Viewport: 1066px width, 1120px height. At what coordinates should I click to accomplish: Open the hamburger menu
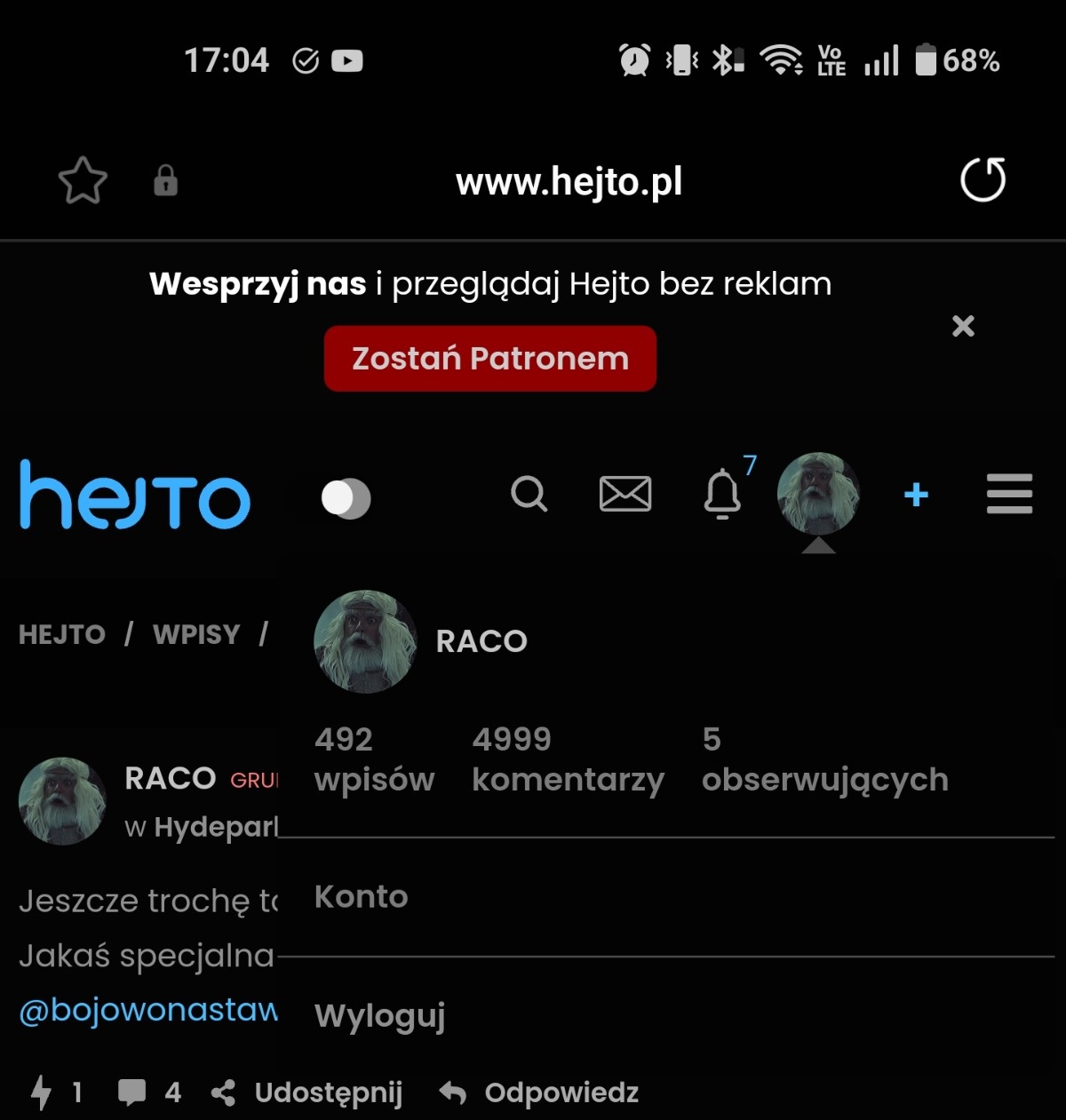coord(1009,494)
